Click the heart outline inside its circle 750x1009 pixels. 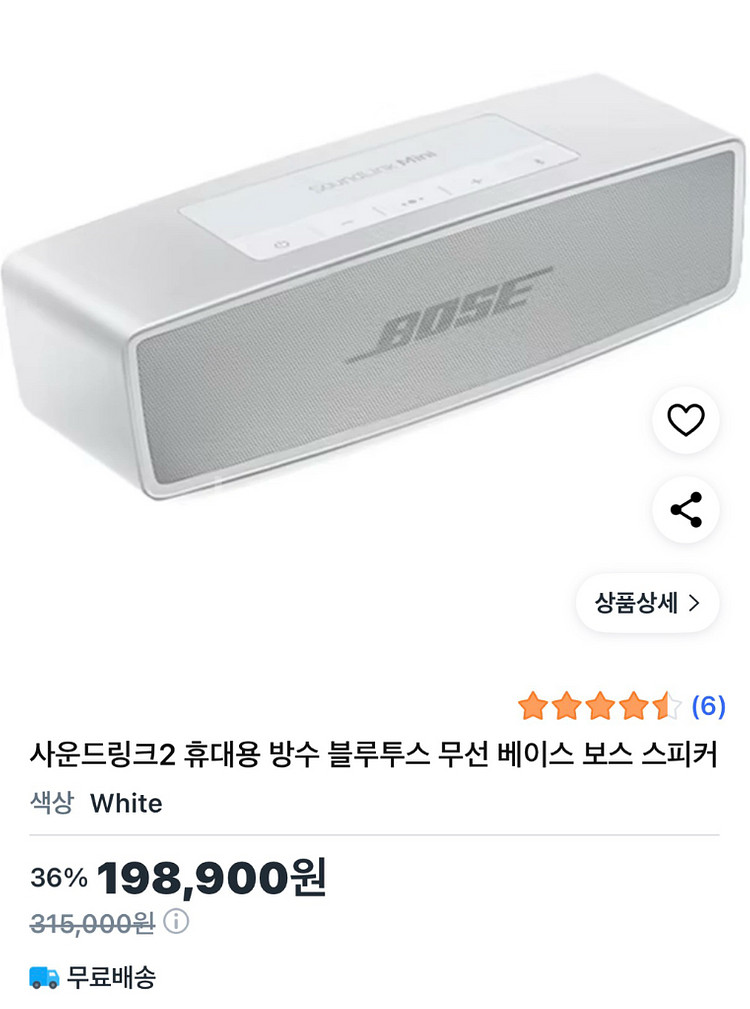point(684,422)
